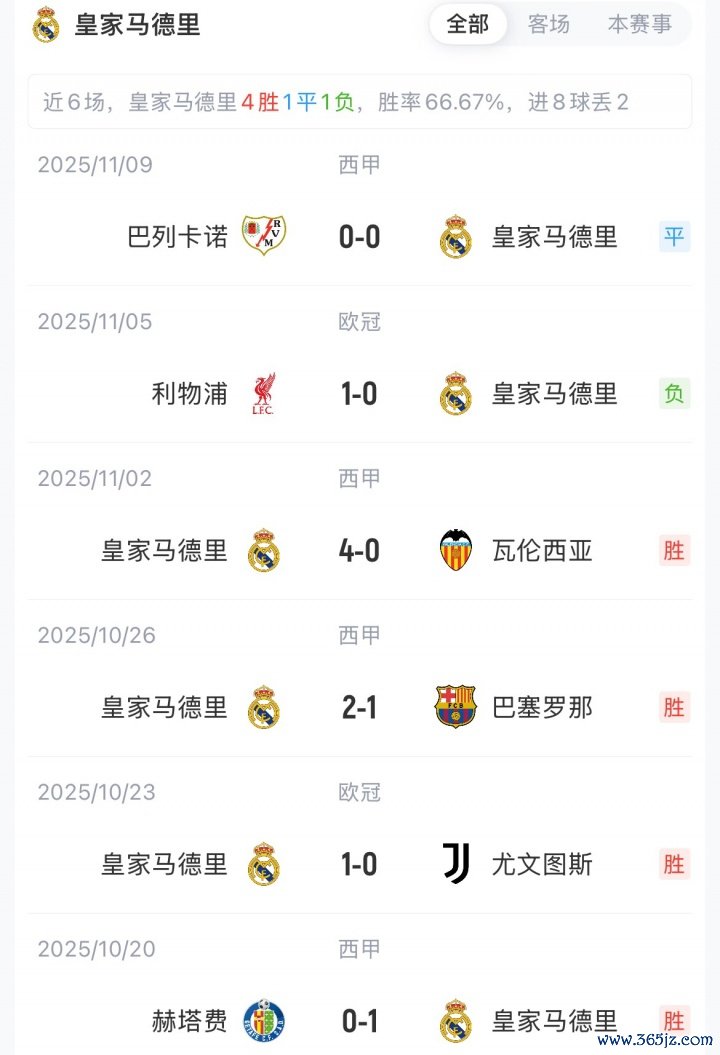This screenshot has width=720, height=1055.
Task: Switch to the 客场 tab
Action: (548, 25)
